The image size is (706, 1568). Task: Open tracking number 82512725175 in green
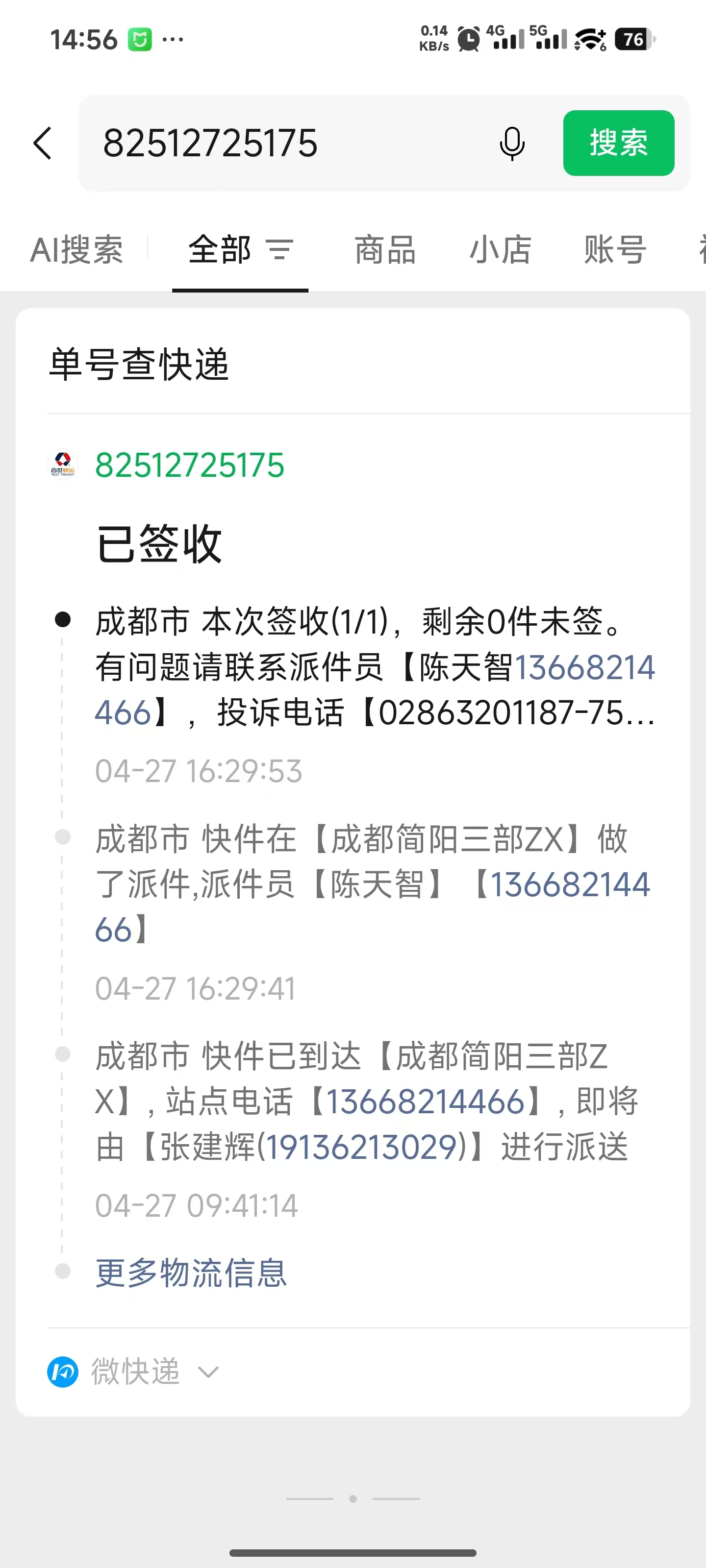click(x=189, y=465)
